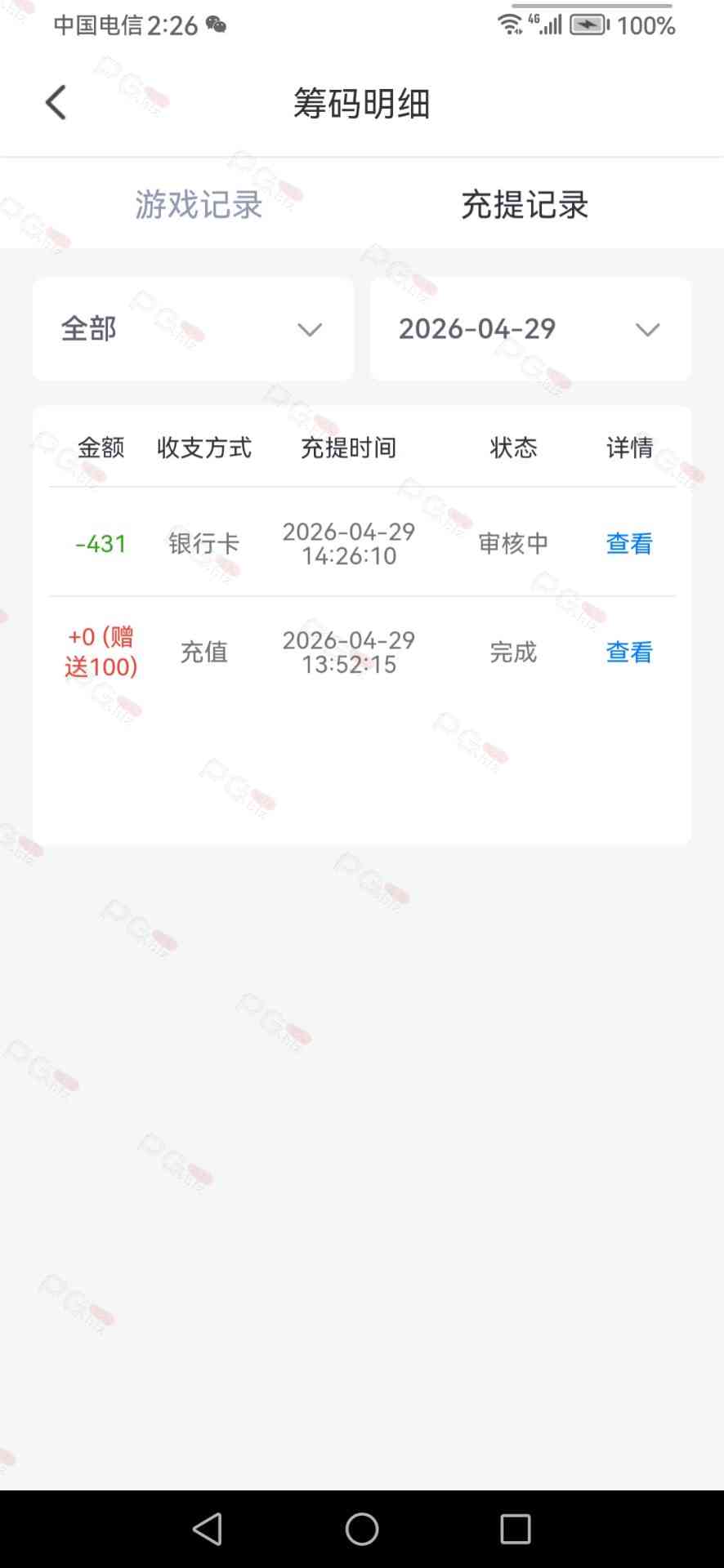Tap 查看 for the 充值 赠送100 record
Viewport: 724px width, 1568px height.
point(628,652)
